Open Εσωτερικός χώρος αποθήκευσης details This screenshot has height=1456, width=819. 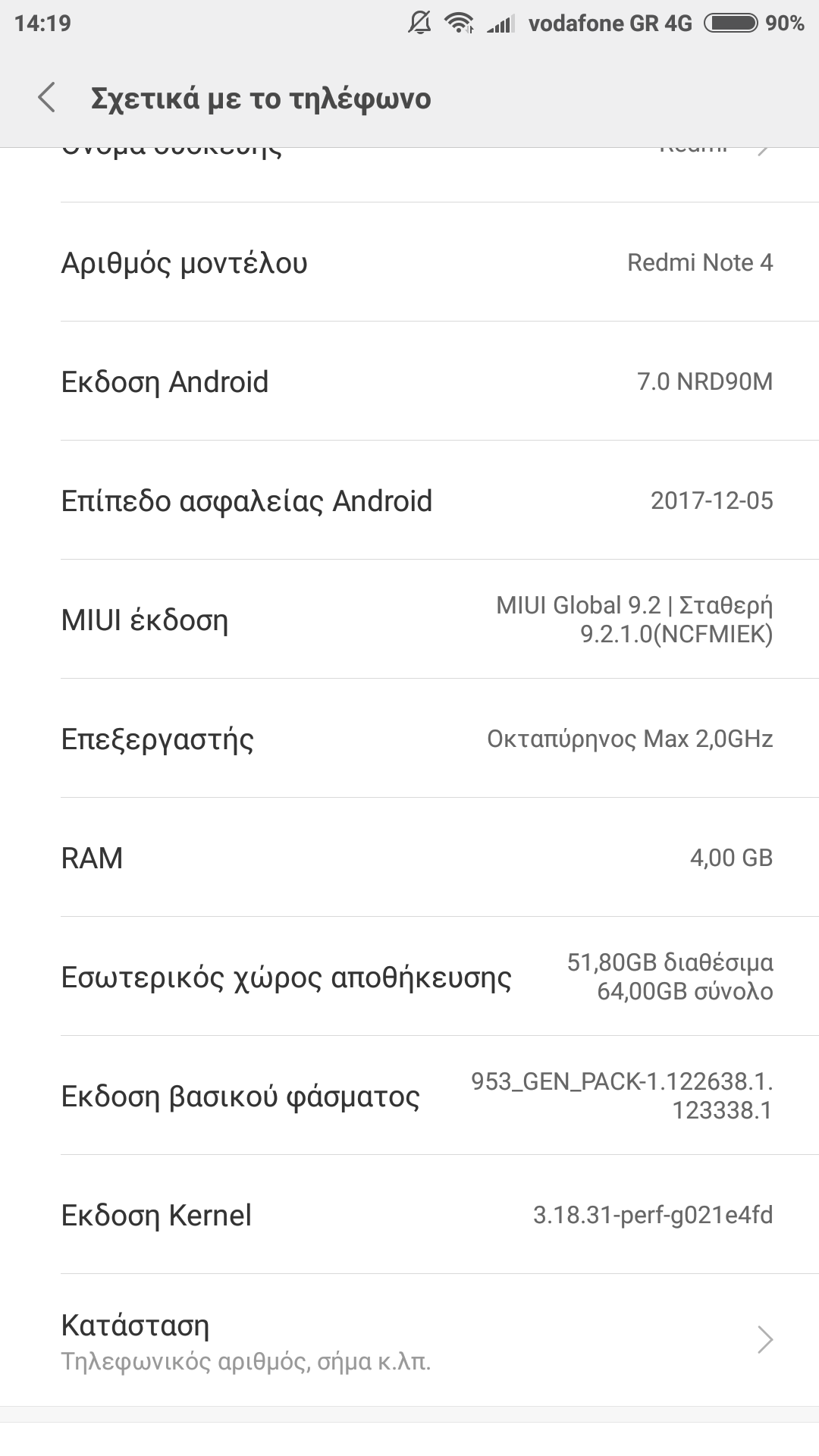tap(409, 977)
